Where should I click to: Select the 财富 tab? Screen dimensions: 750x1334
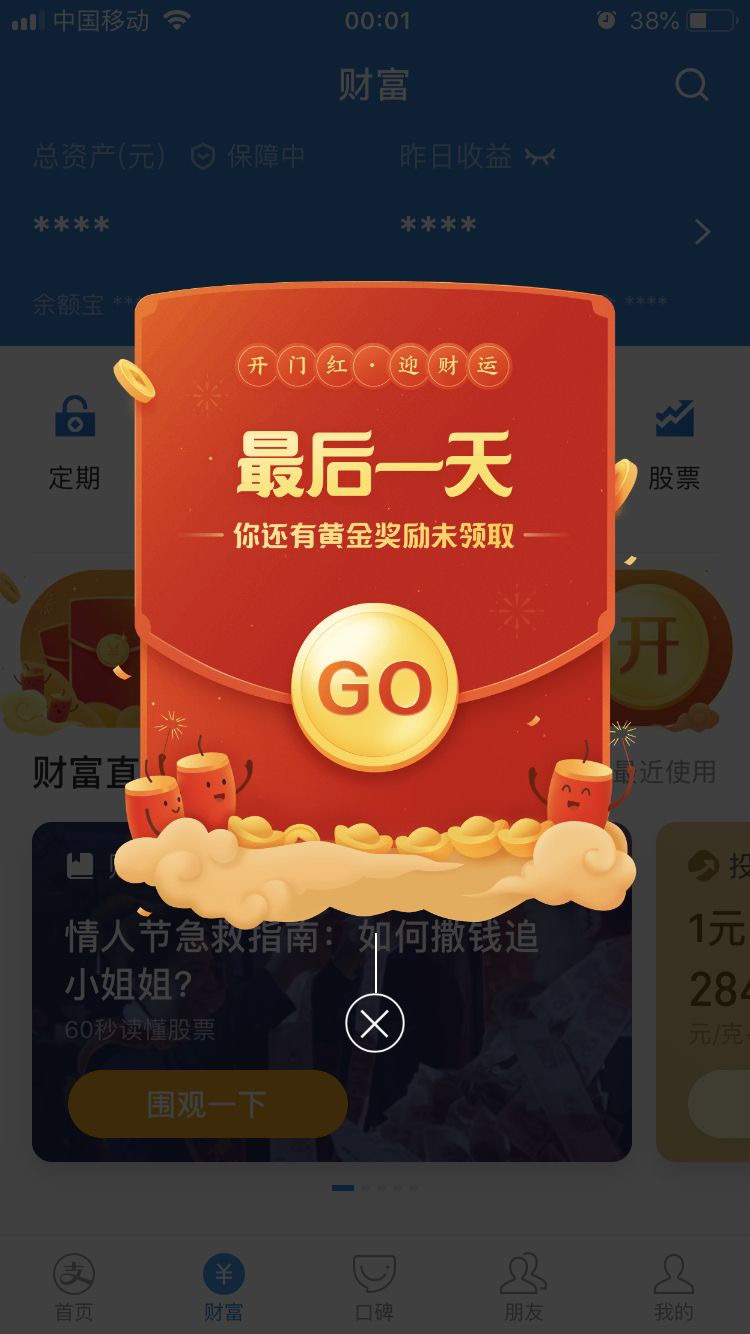point(224,1287)
